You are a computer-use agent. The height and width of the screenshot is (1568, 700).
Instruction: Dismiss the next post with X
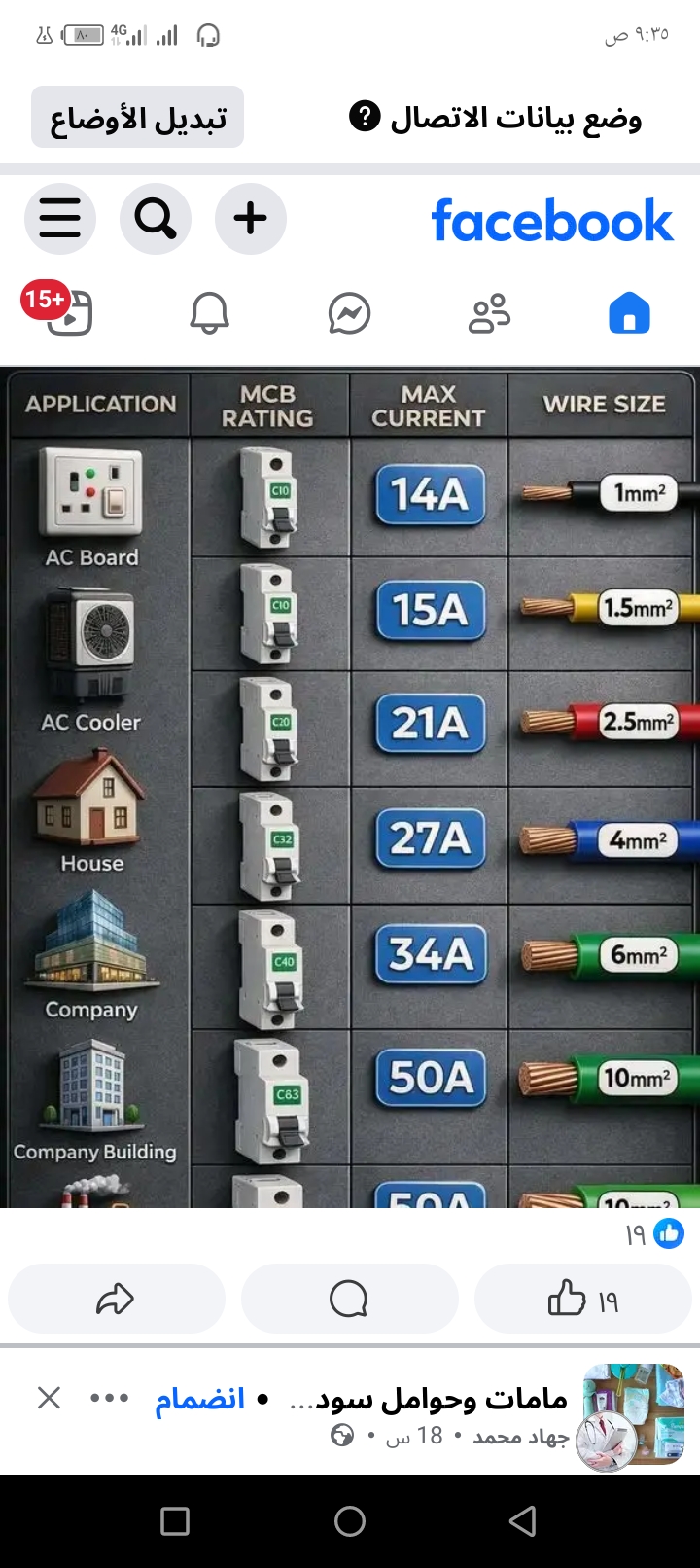(x=49, y=1399)
